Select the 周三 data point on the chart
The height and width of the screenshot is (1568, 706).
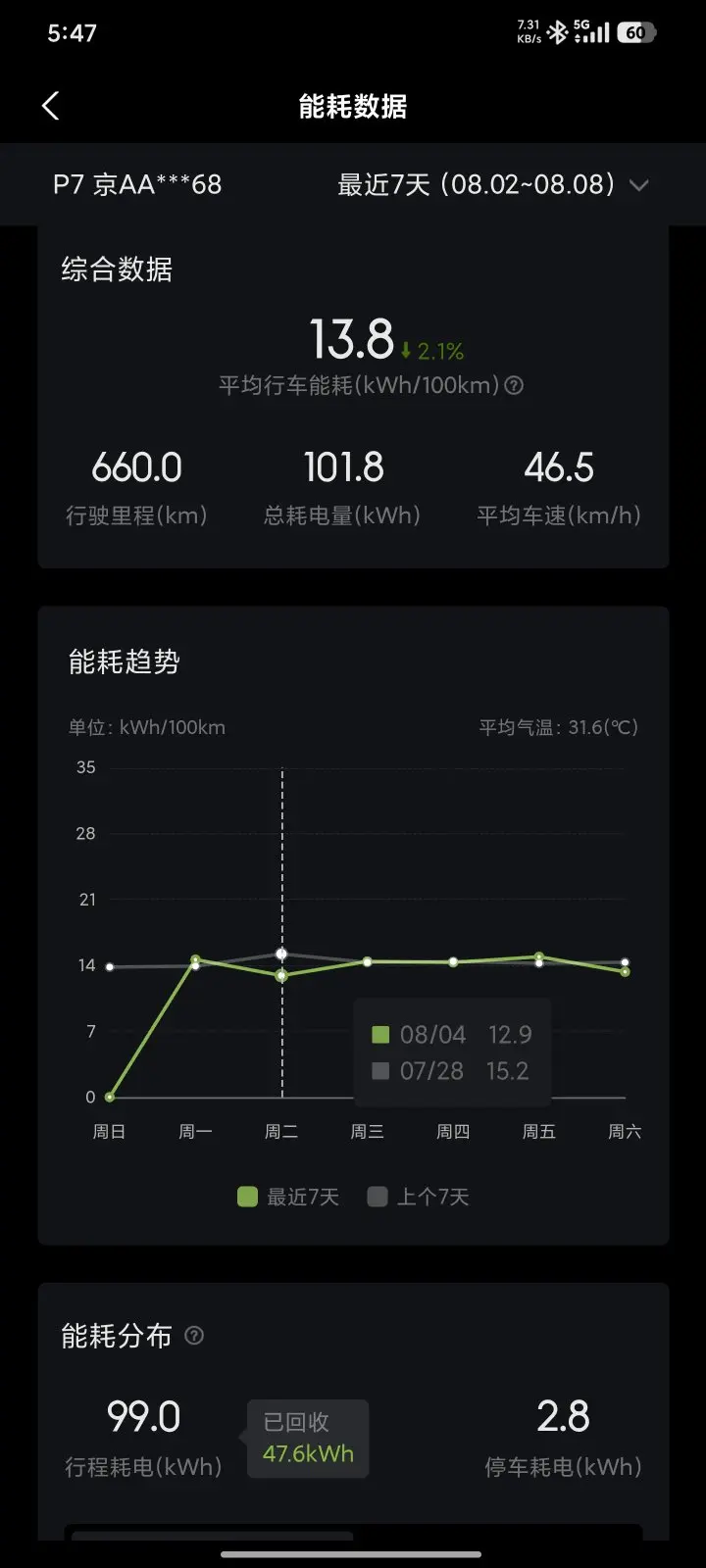point(368,962)
